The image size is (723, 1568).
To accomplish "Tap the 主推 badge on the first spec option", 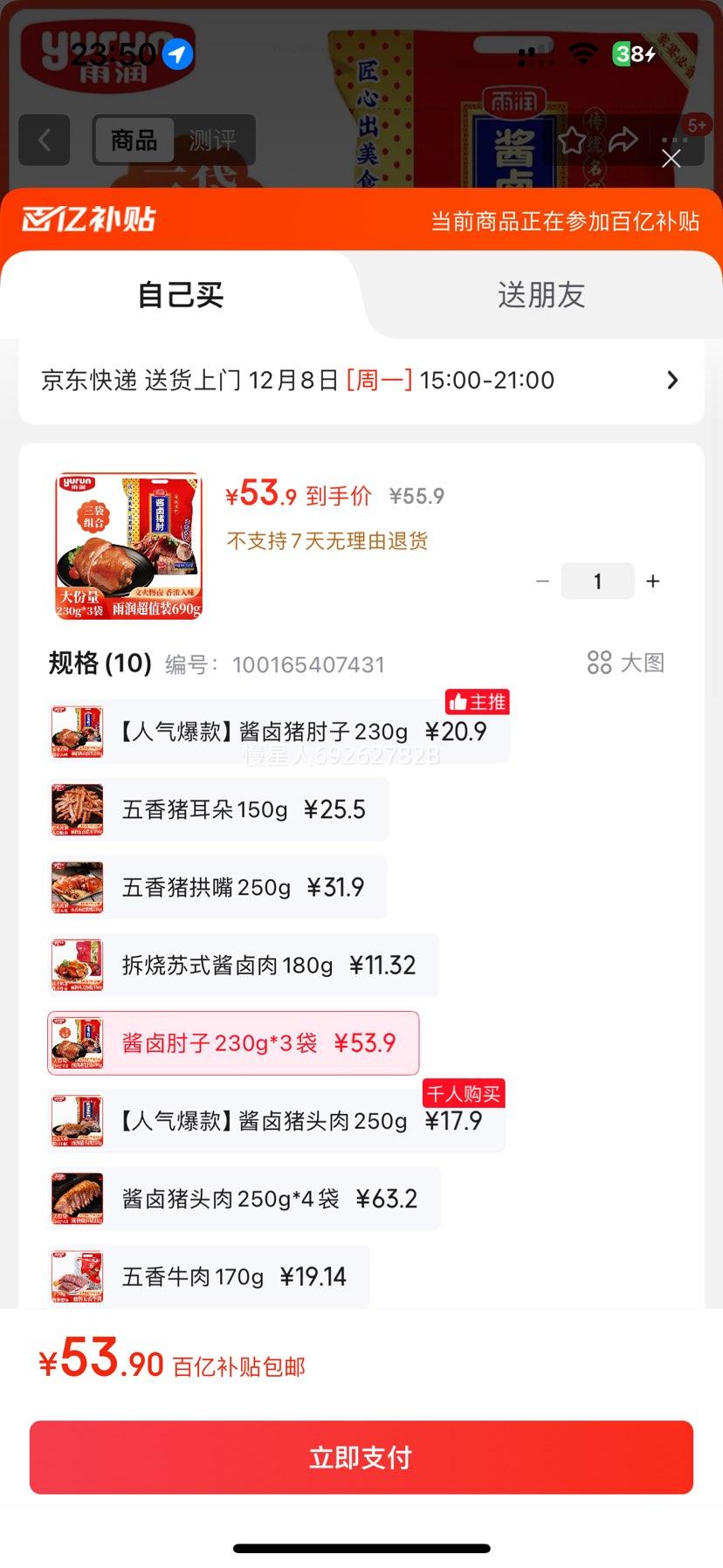I will coord(477,701).
